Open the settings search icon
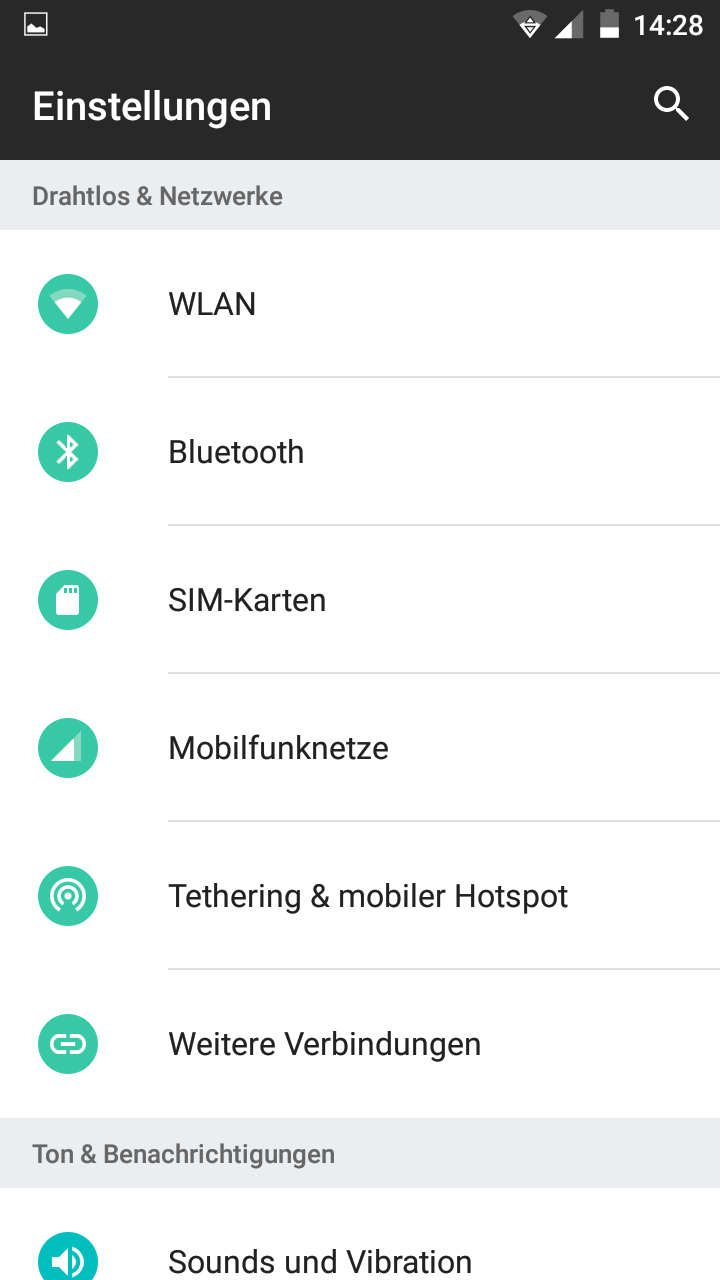Viewport: 720px width, 1280px height. tap(671, 104)
